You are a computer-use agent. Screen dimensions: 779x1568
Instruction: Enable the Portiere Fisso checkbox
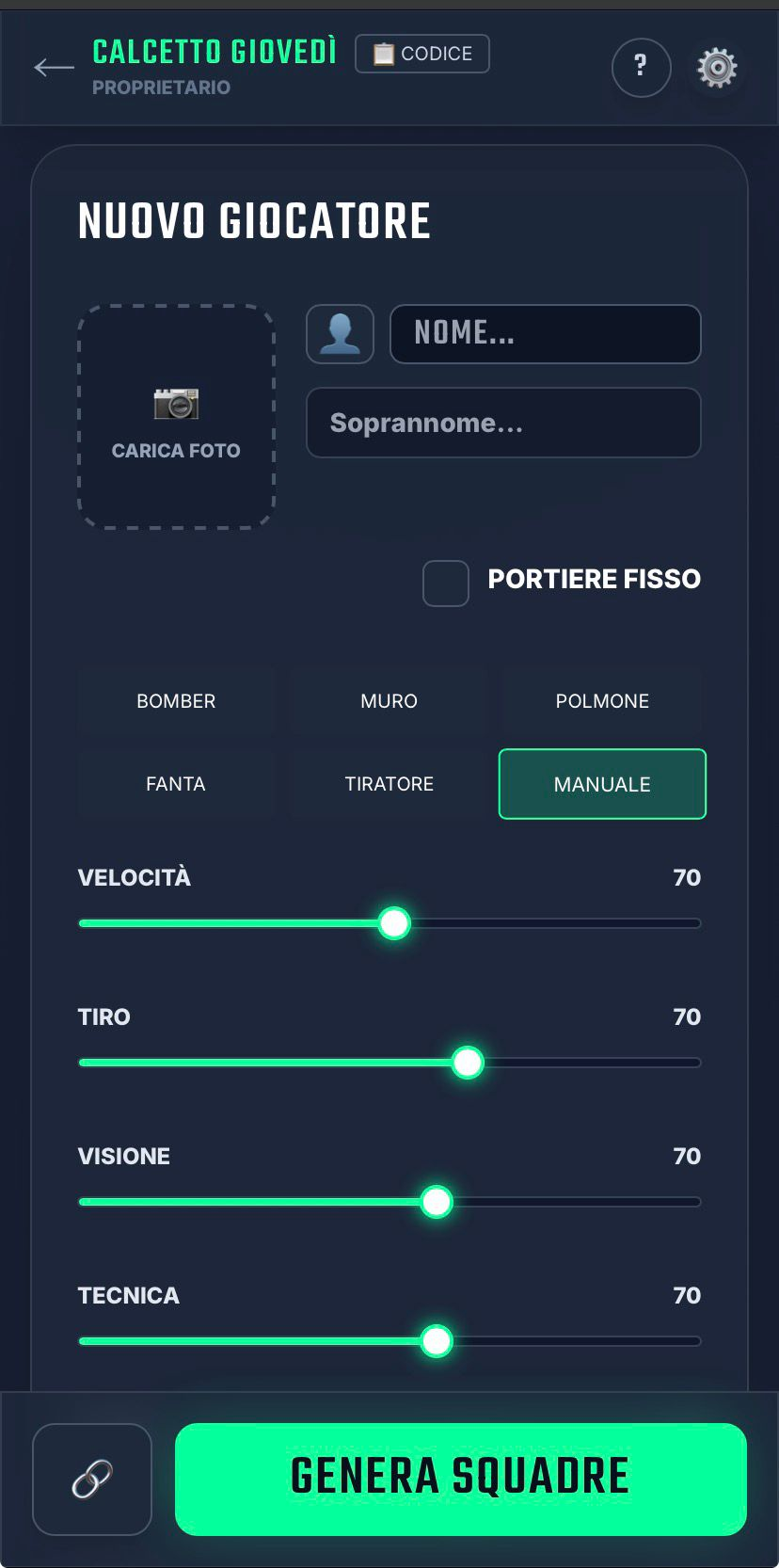[x=445, y=583]
